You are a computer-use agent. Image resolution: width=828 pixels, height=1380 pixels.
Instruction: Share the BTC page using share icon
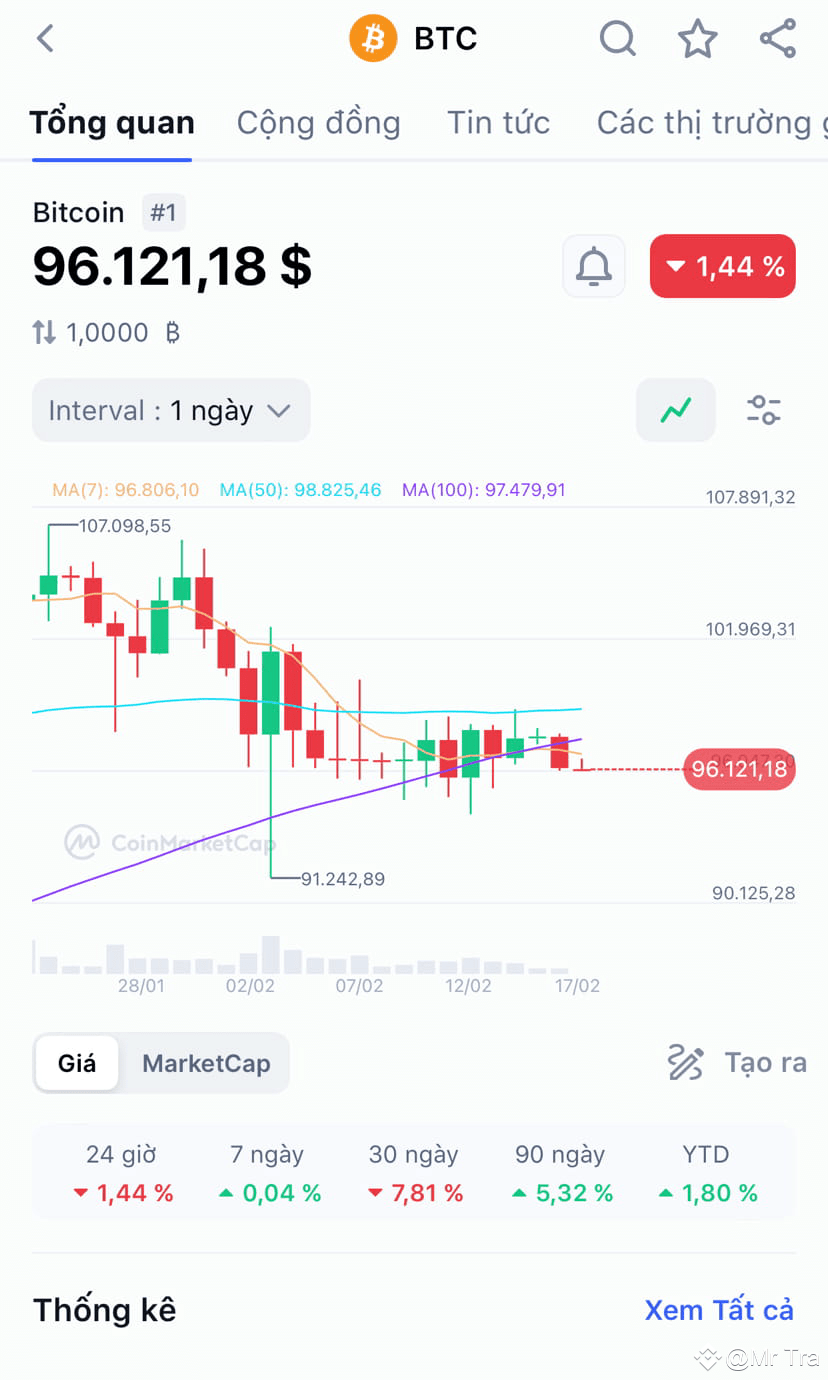777,38
